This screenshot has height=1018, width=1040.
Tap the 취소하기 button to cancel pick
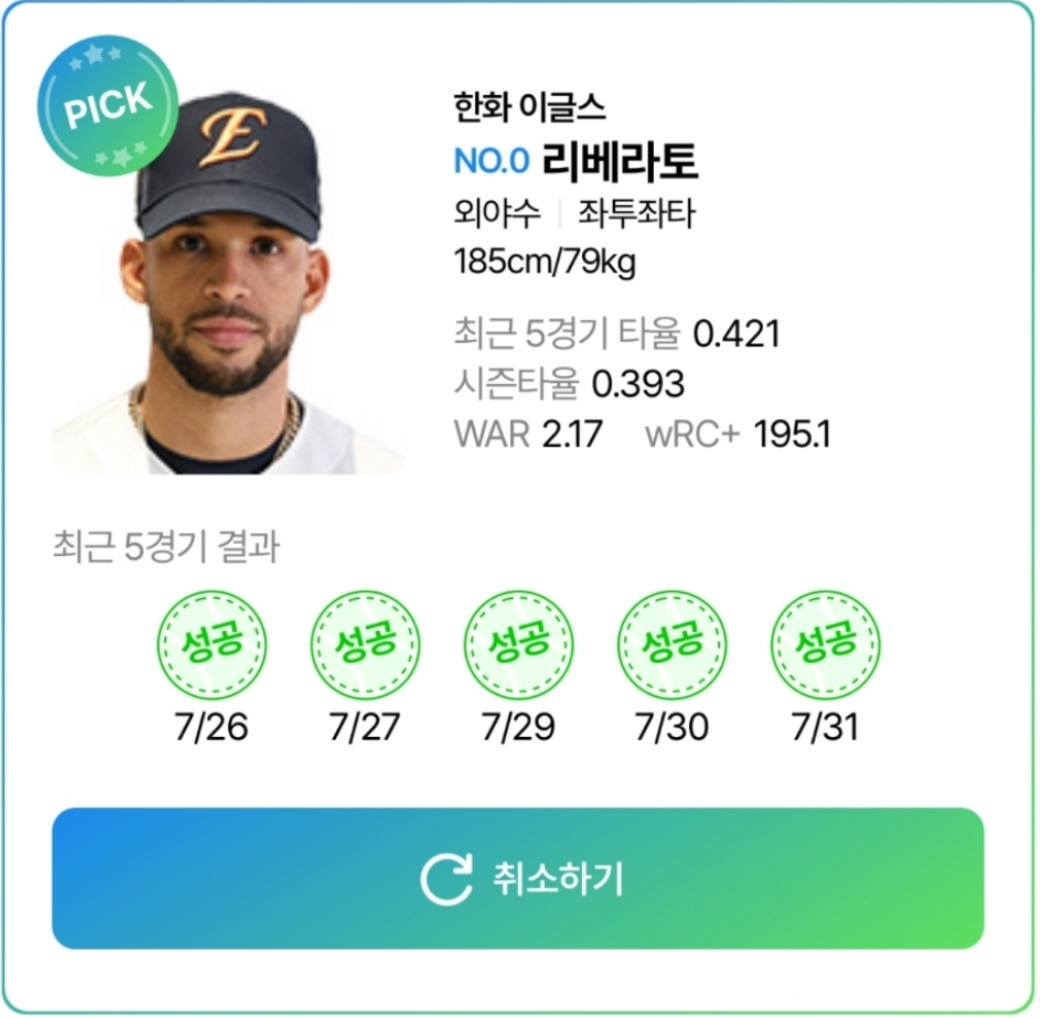[518, 878]
